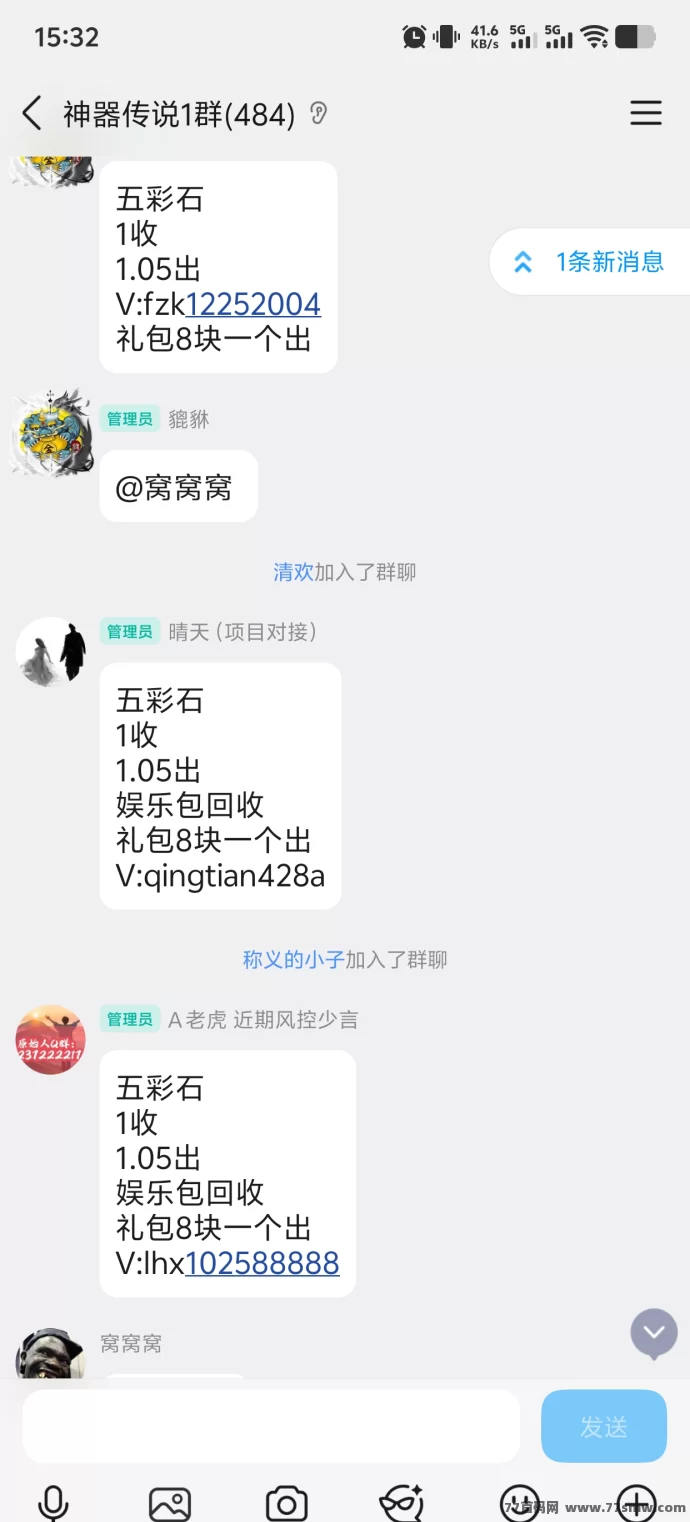Open link 12252004 in first message

pyautogui.click(x=253, y=304)
